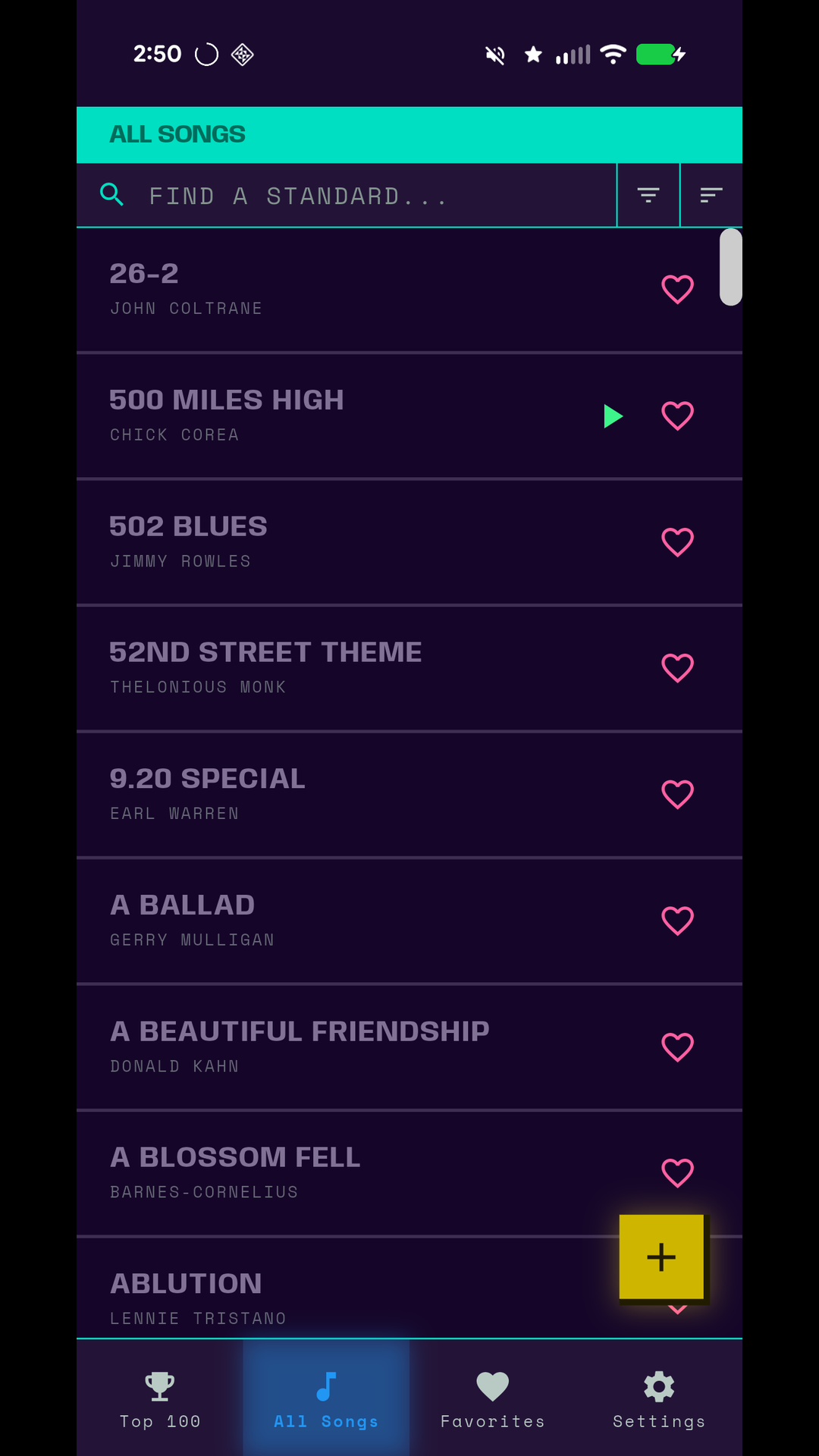Open A Beautiful Friendship song
Image resolution: width=819 pixels, height=1456 pixels.
pyautogui.click(x=409, y=1047)
